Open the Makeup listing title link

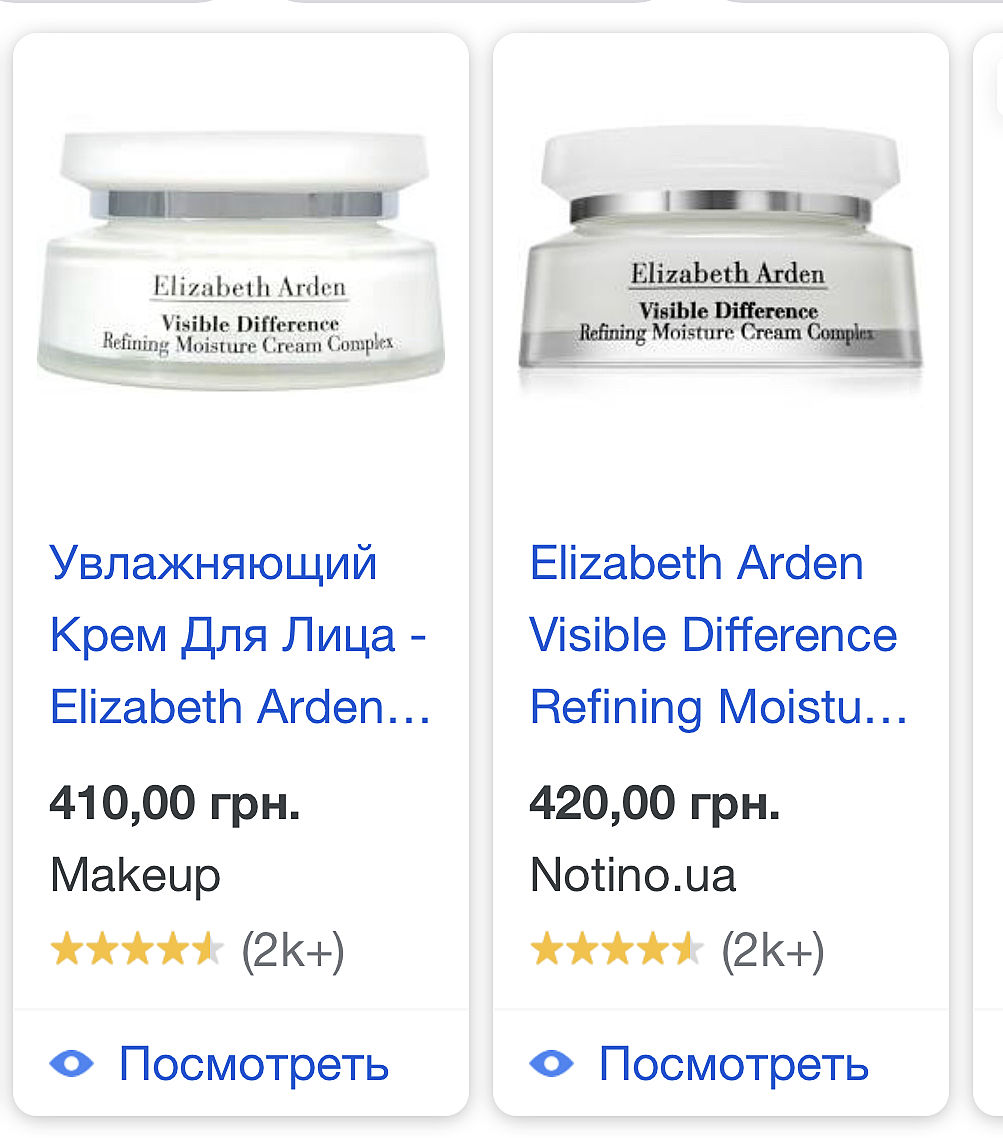[x=239, y=635]
